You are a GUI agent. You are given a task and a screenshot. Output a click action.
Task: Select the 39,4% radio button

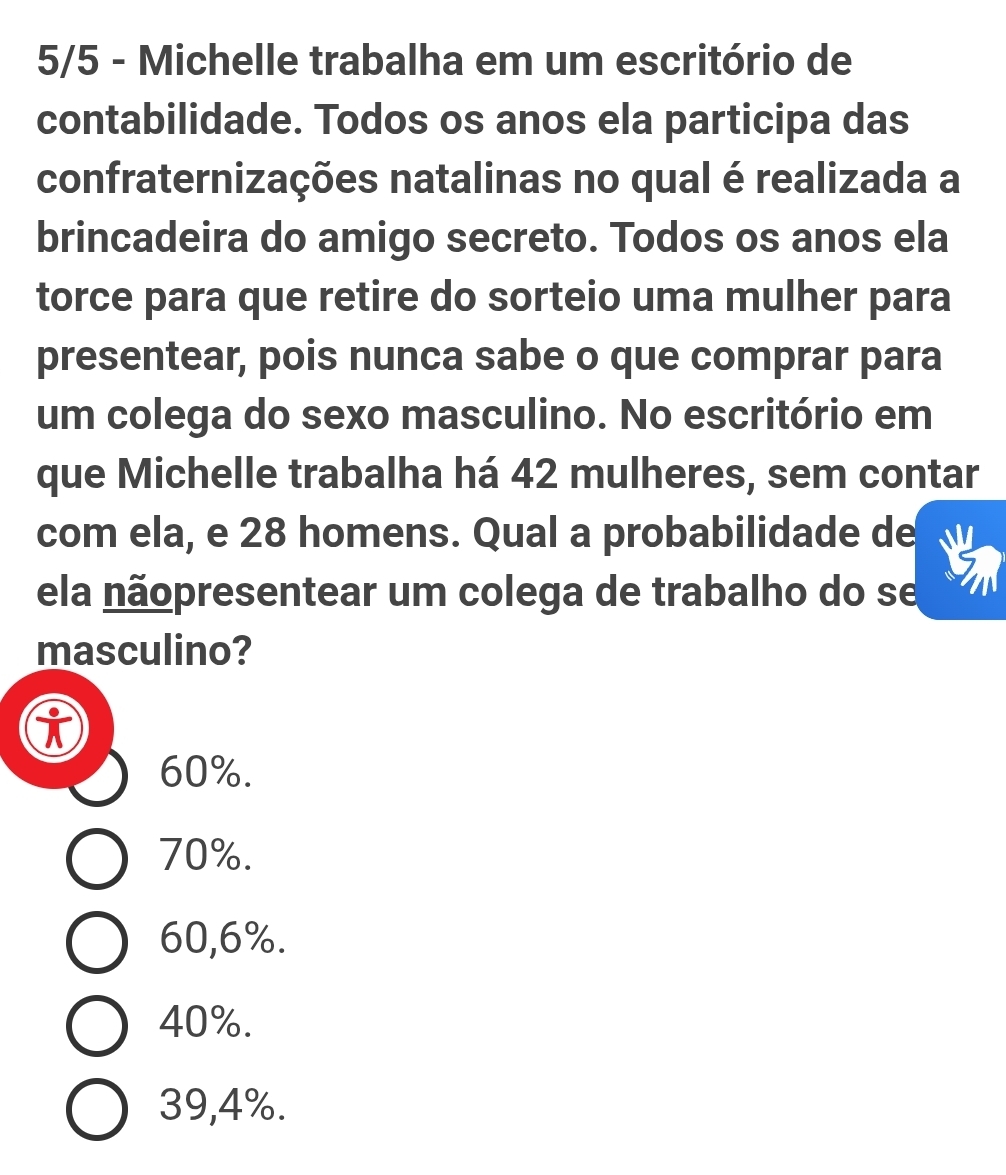pos(98,1107)
